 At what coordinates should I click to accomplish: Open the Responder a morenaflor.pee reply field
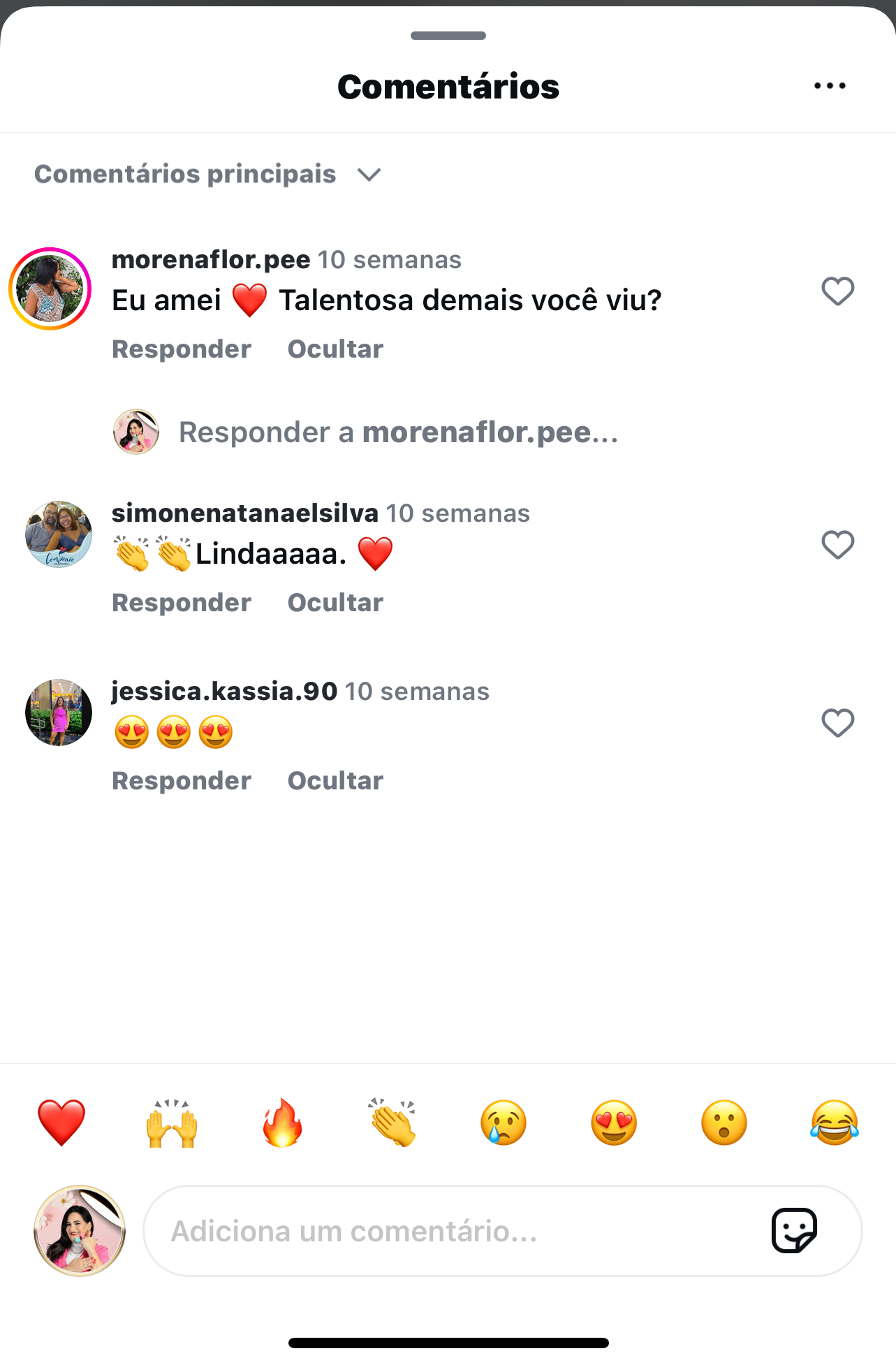coord(398,432)
